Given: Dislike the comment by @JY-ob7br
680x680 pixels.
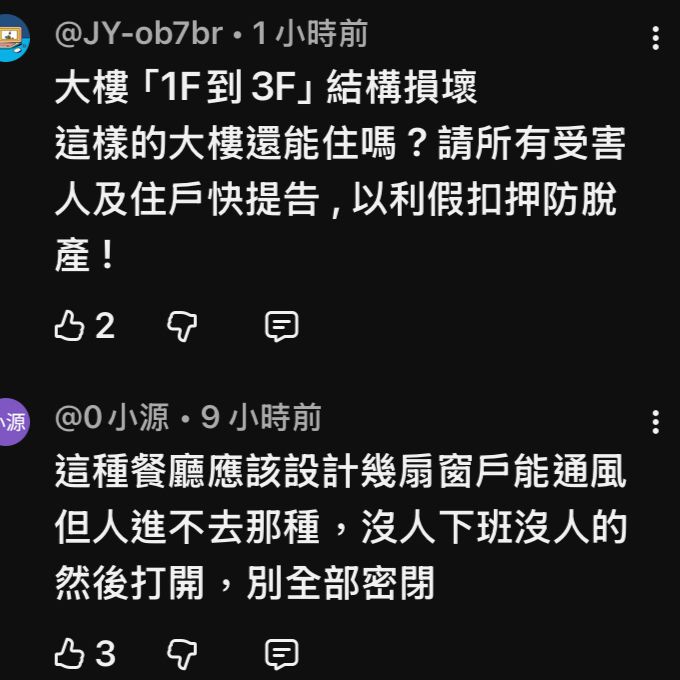Looking at the screenshot, I should [181, 326].
